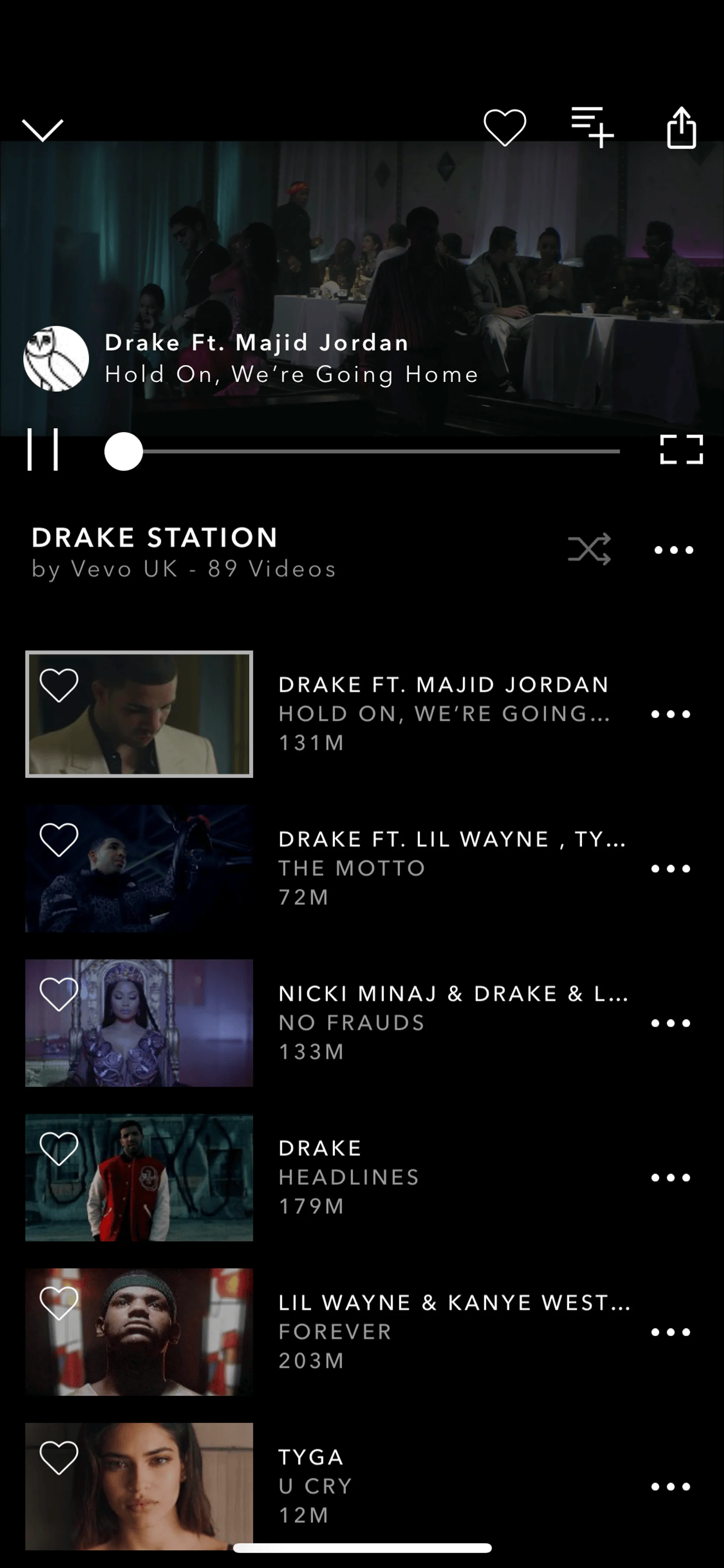Add current video to a playlist
The image size is (724, 1568).
592,127
